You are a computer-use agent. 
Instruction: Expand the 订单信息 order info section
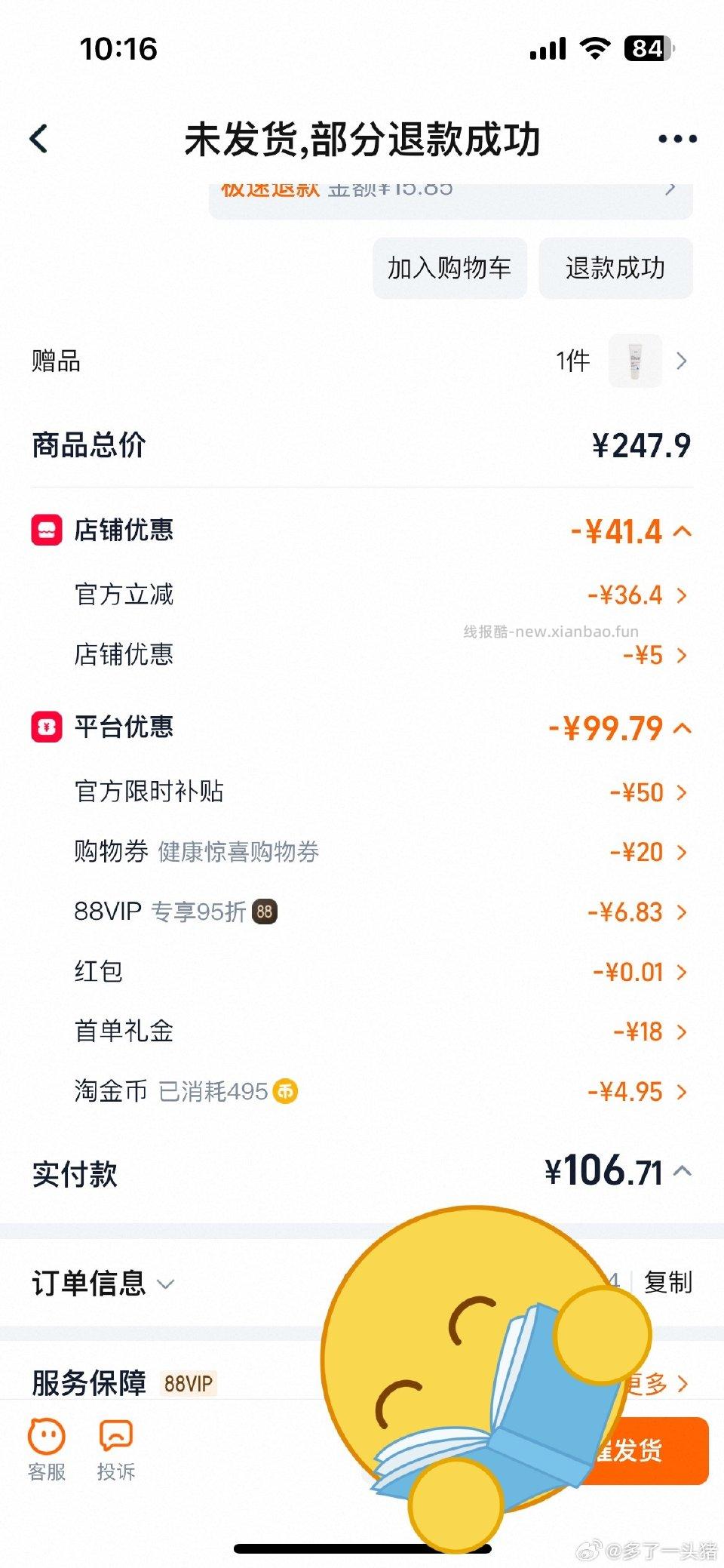(167, 1283)
